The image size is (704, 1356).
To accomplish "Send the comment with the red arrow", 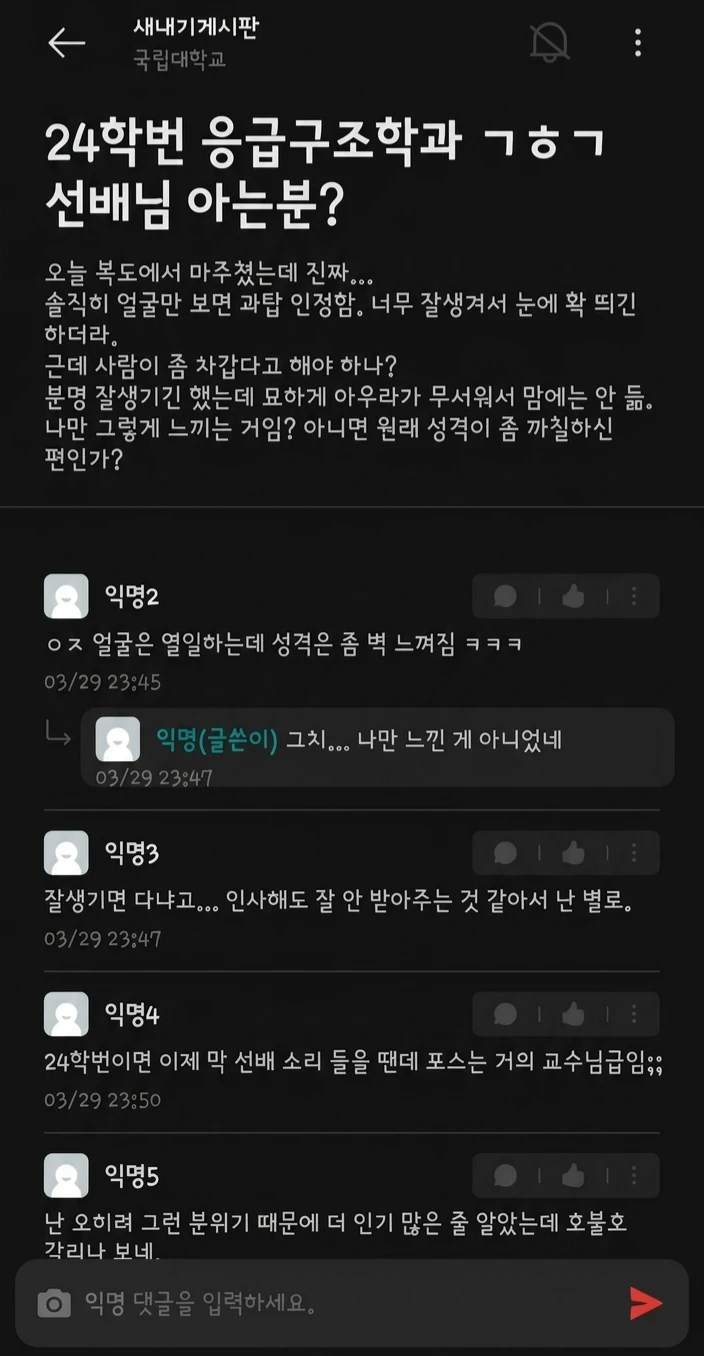I will pyautogui.click(x=645, y=1303).
